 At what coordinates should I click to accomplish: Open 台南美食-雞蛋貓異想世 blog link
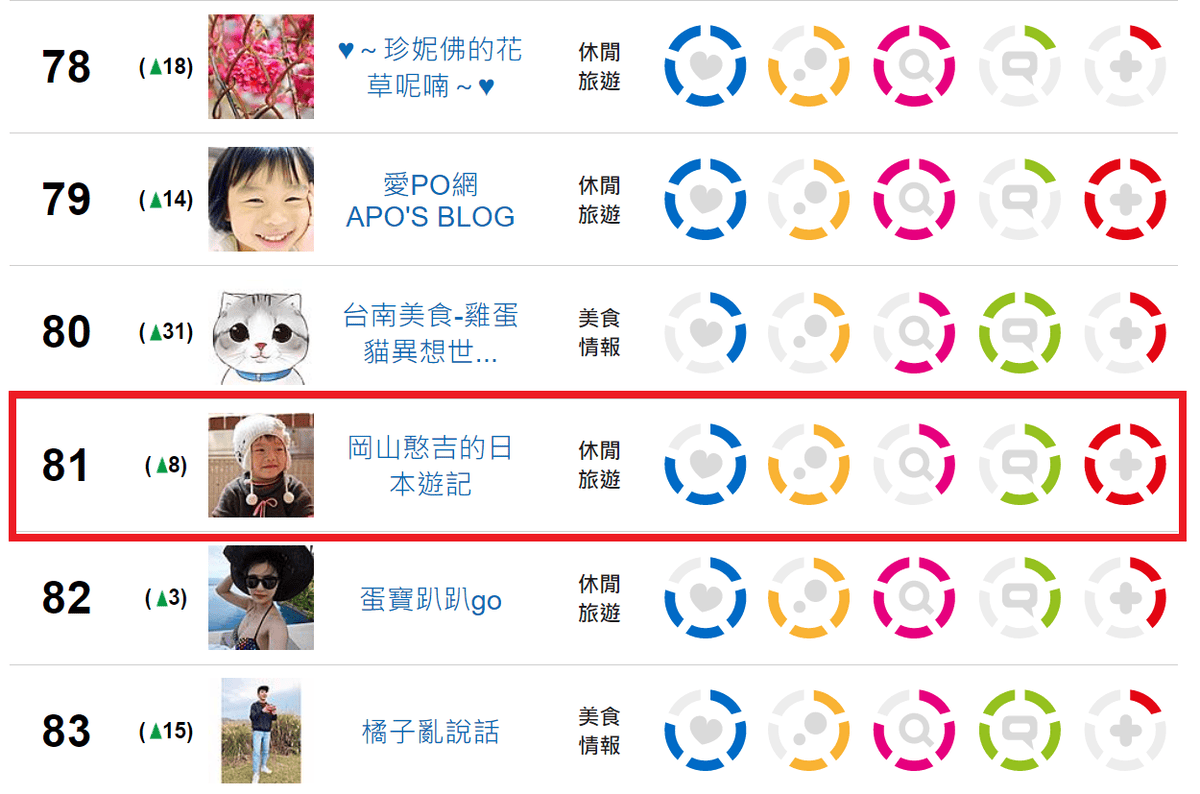point(430,334)
